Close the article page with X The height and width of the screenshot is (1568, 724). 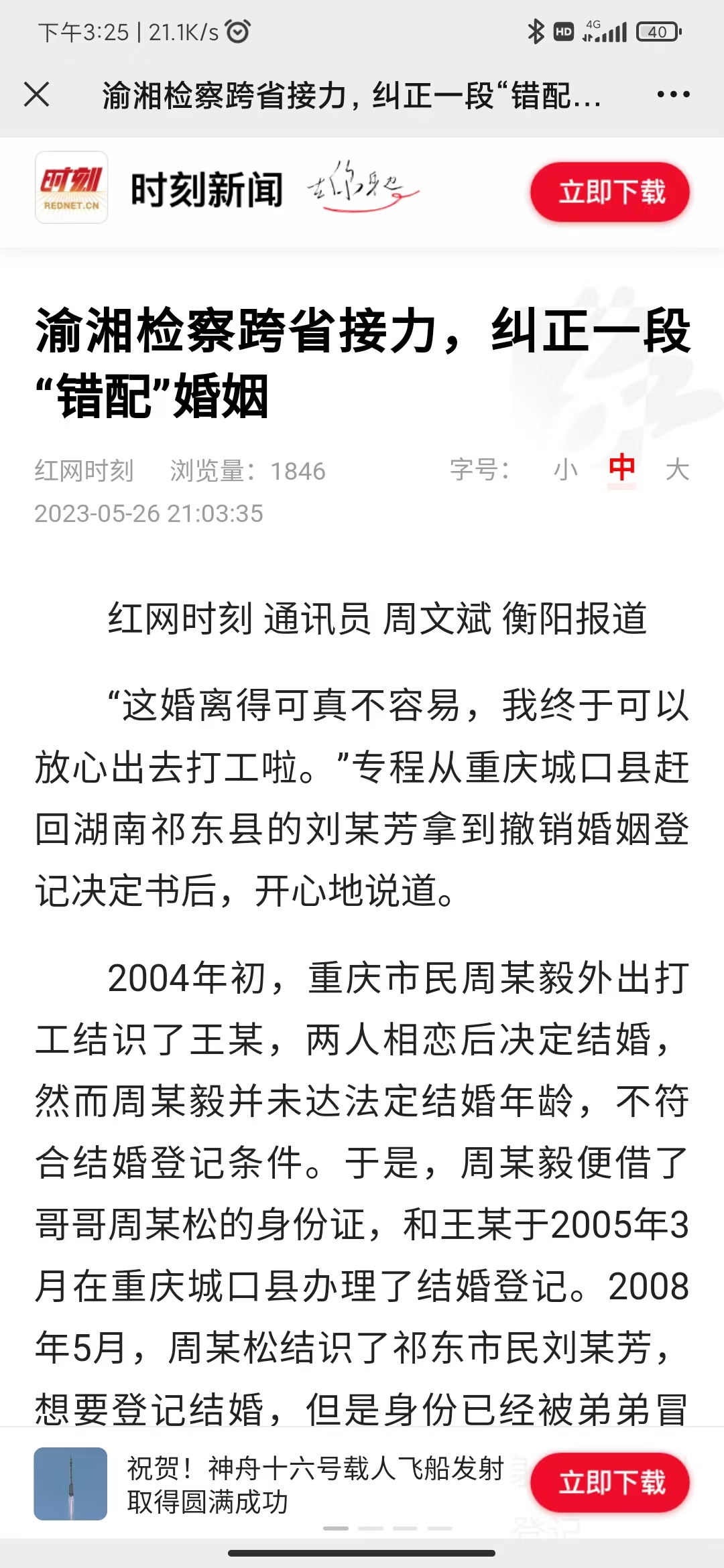(37, 94)
